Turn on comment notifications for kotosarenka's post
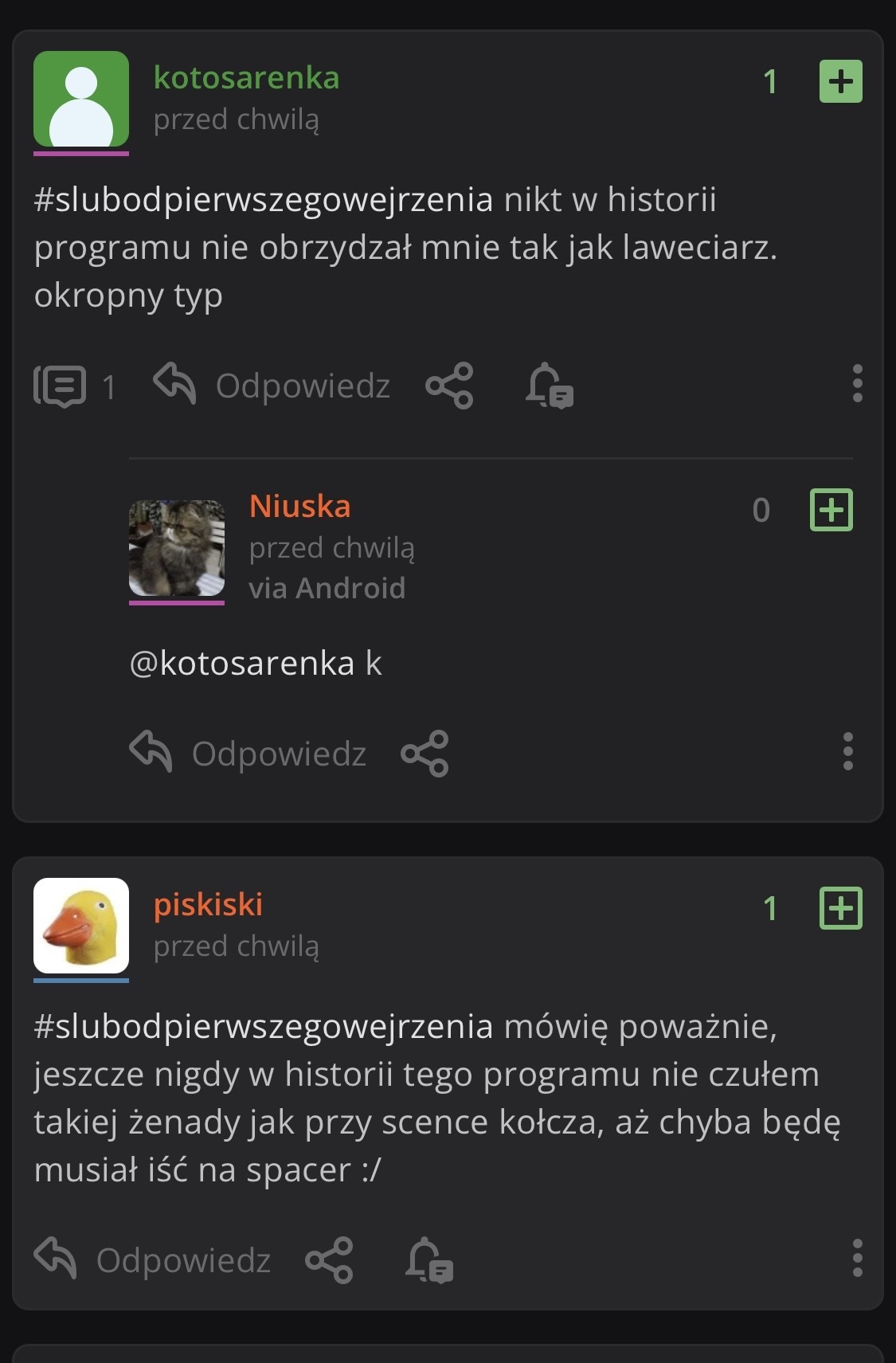Screen dimensions: 896x1363 pyautogui.click(x=549, y=386)
